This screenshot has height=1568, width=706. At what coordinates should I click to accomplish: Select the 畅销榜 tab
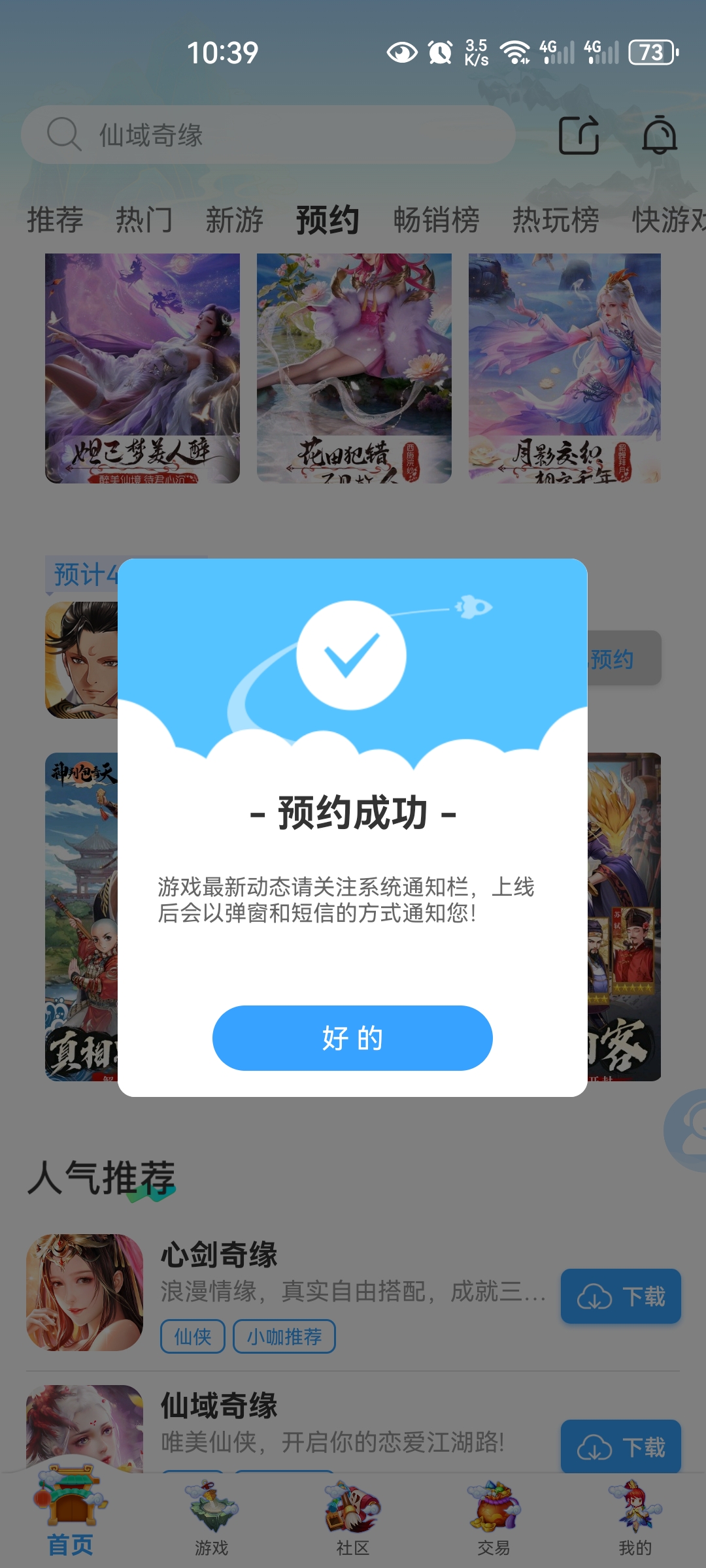coord(436,220)
